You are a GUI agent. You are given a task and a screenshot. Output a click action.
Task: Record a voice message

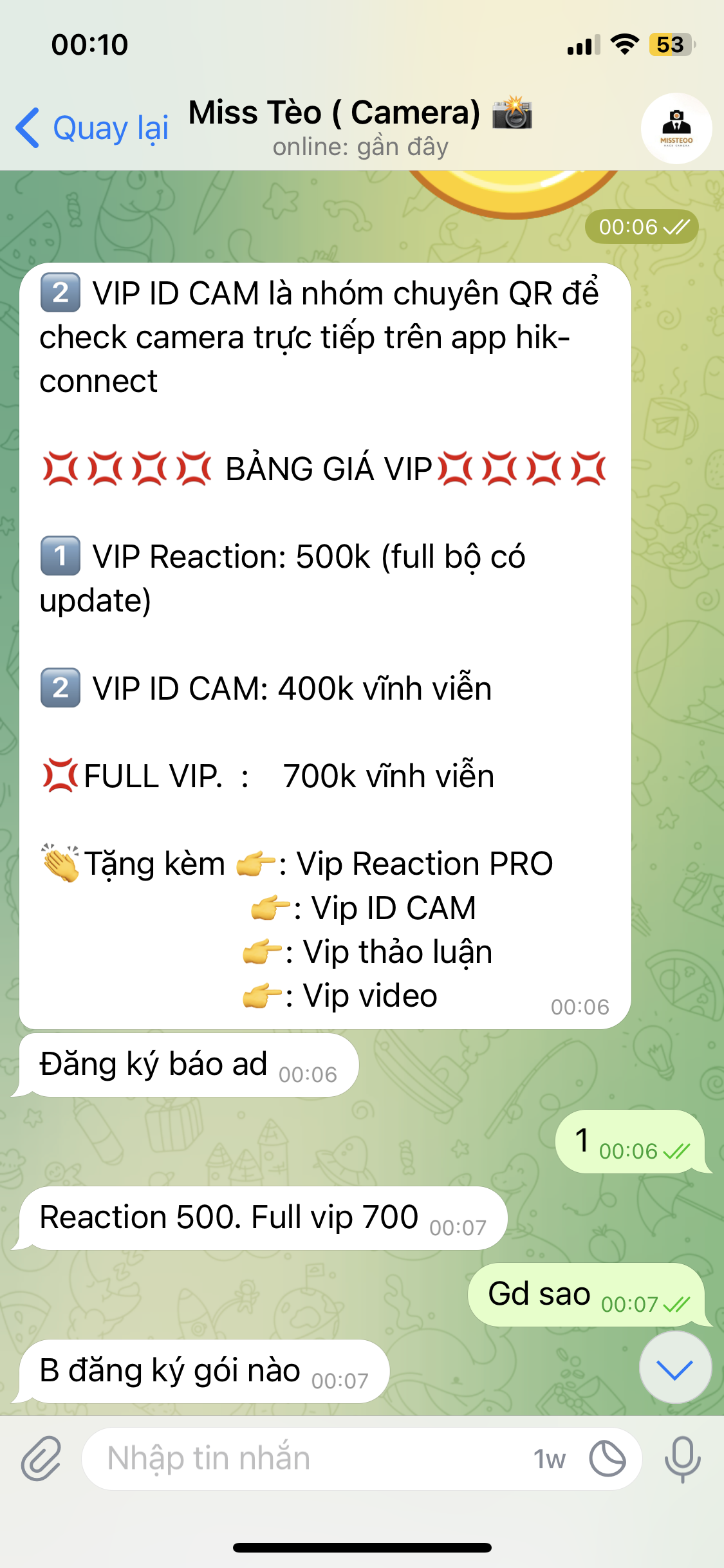[x=682, y=1459]
